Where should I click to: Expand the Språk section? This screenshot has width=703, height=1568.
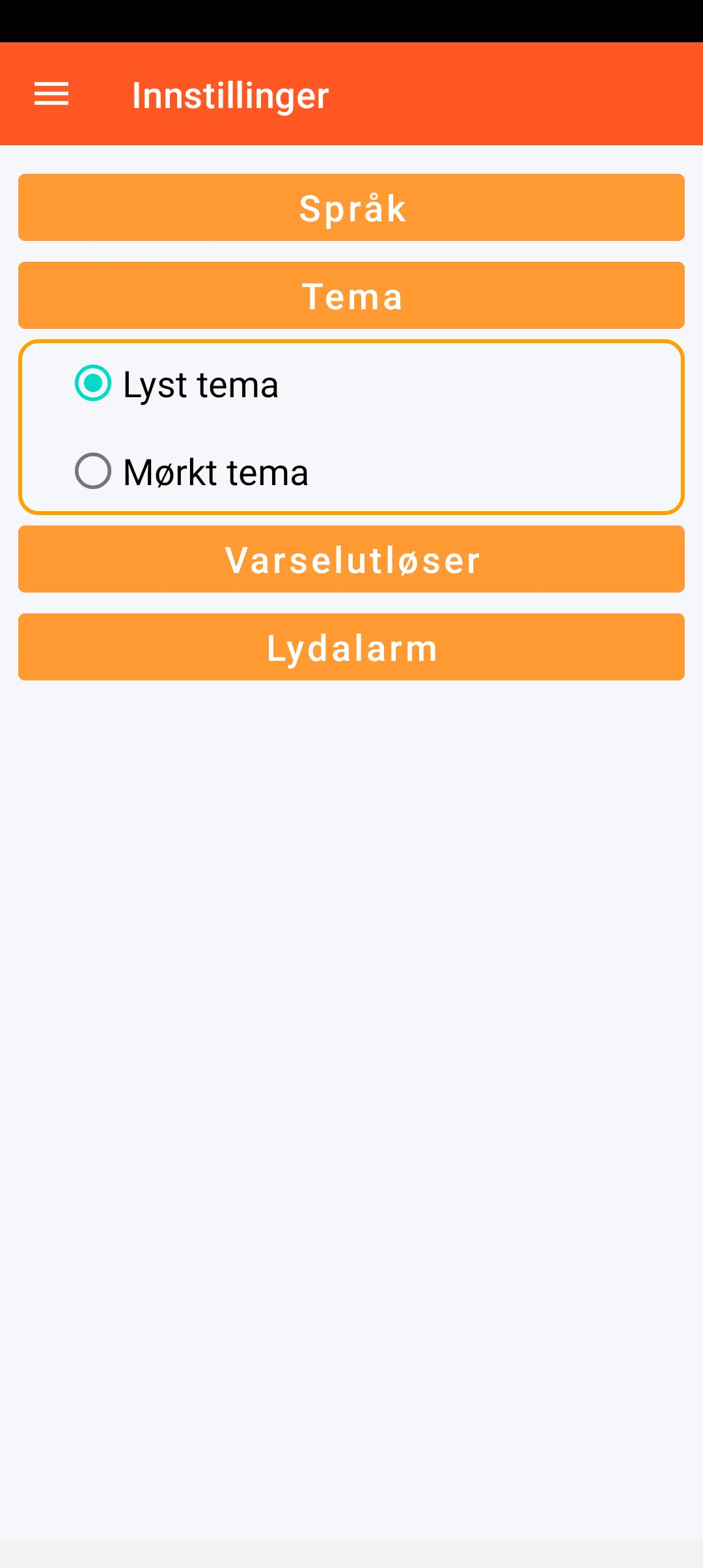pyautogui.click(x=351, y=208)
